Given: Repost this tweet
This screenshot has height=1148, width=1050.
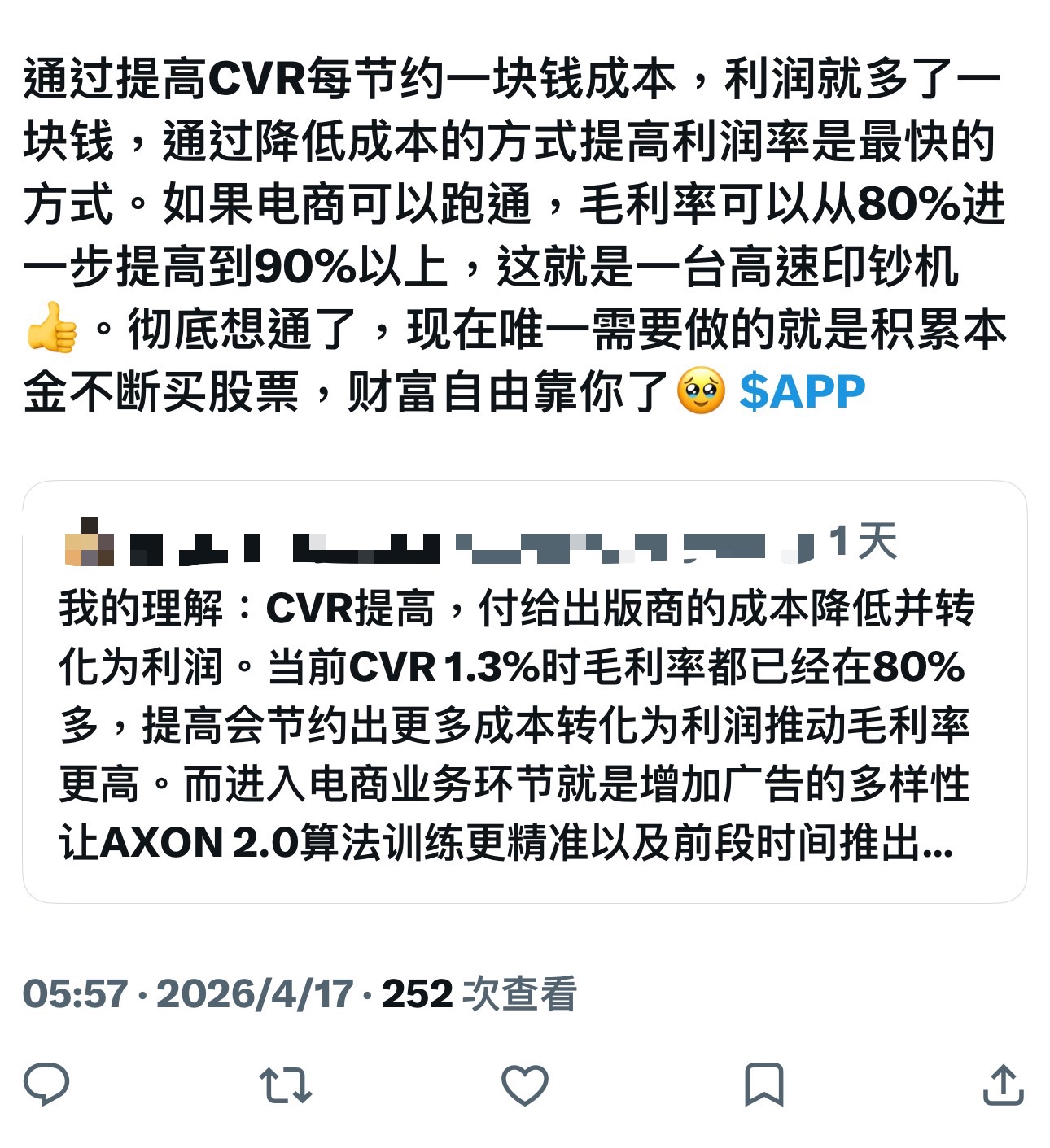Looking at the screenshot, I should coord(285,1085).
